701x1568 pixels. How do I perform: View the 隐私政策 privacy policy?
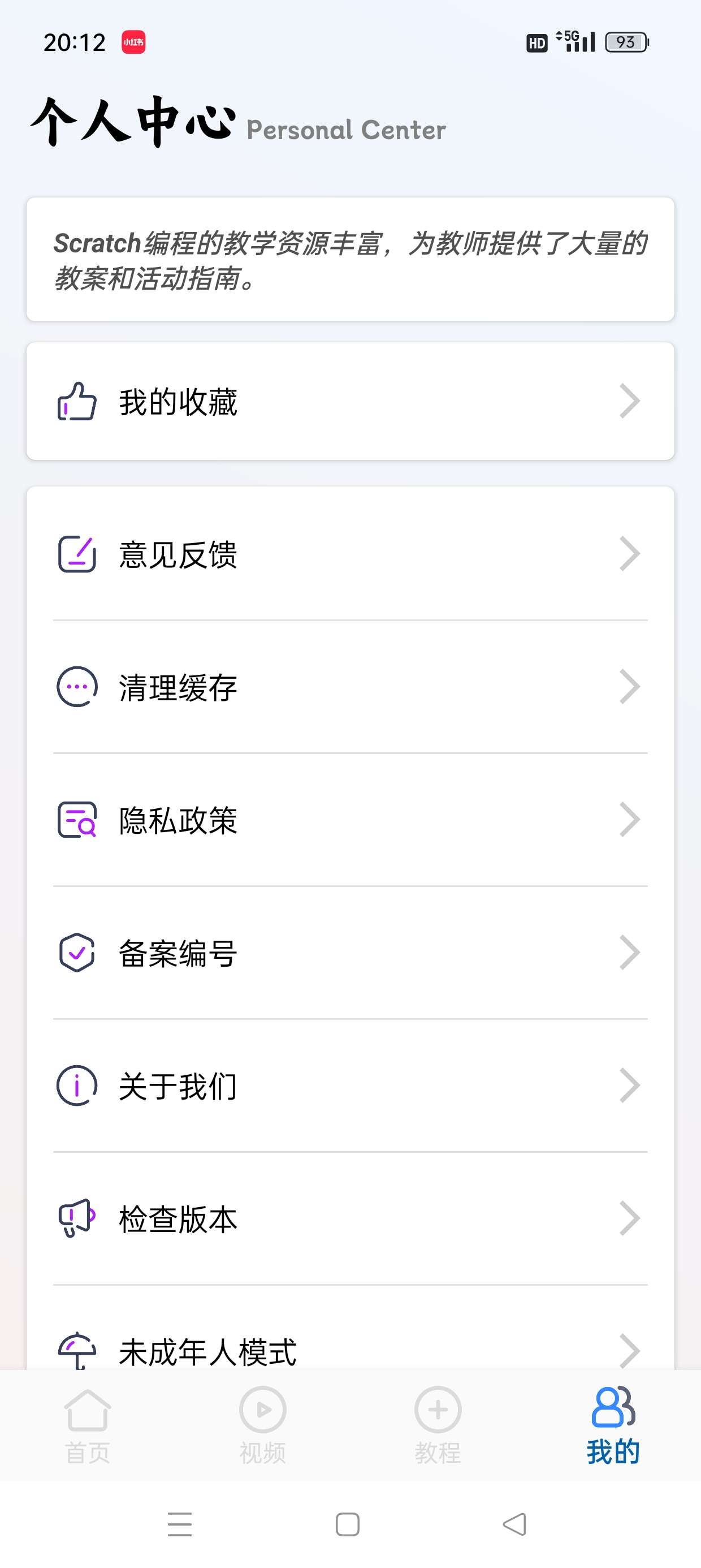point(350,820)
